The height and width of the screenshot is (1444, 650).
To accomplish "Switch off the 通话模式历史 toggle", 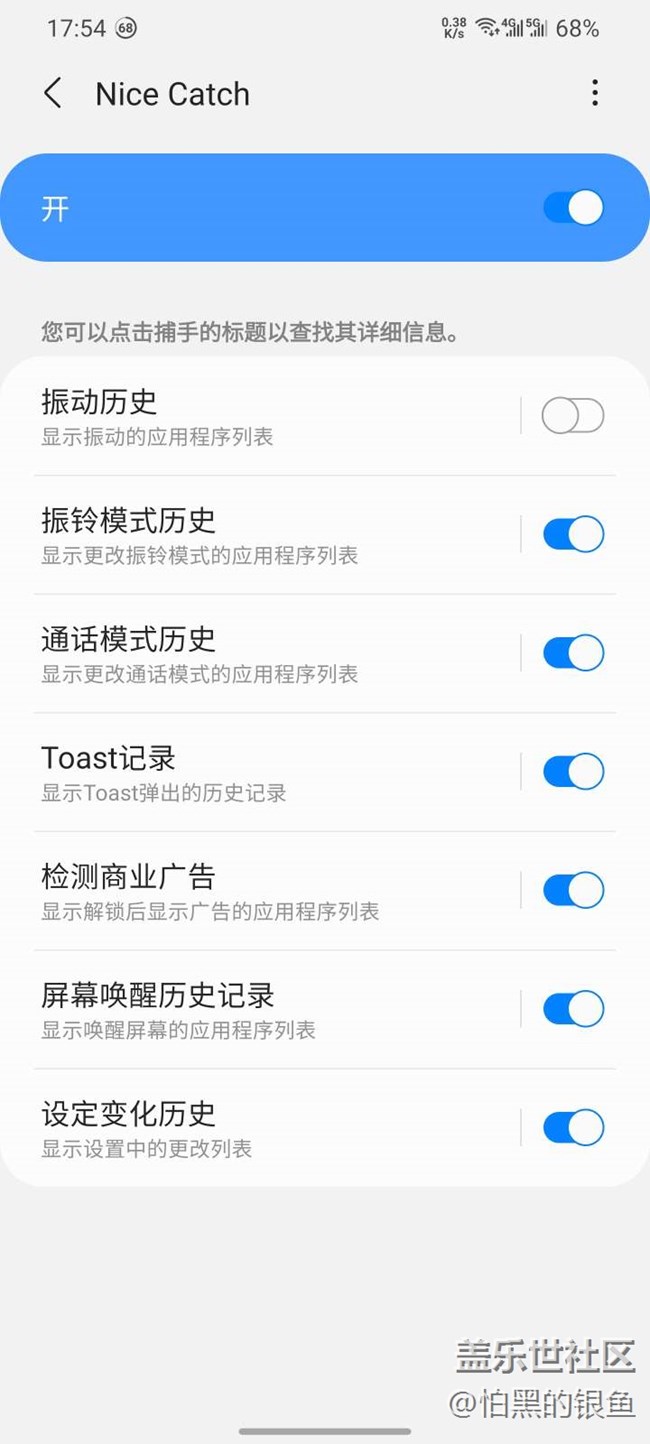I will (573, 653).
